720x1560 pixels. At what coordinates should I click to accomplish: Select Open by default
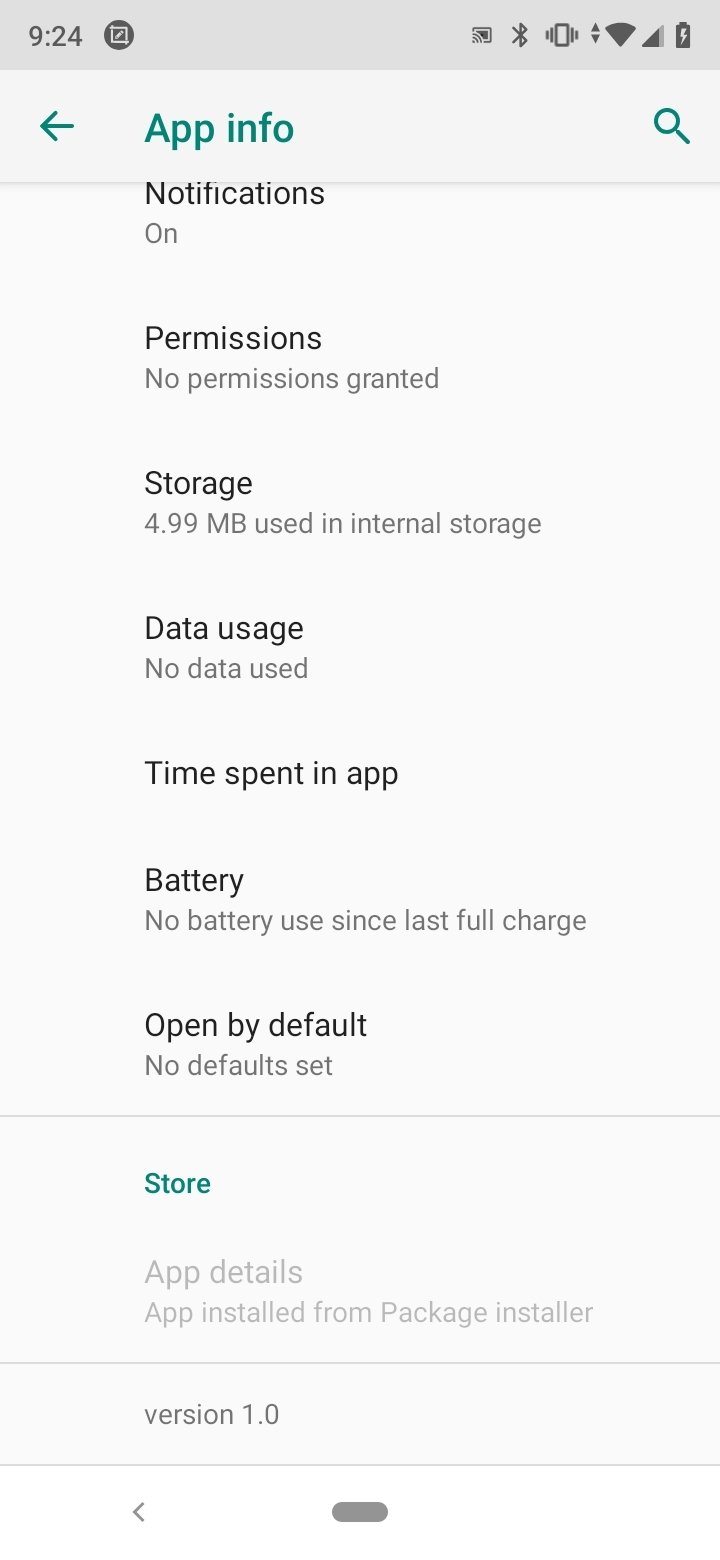pos(360,1044)
